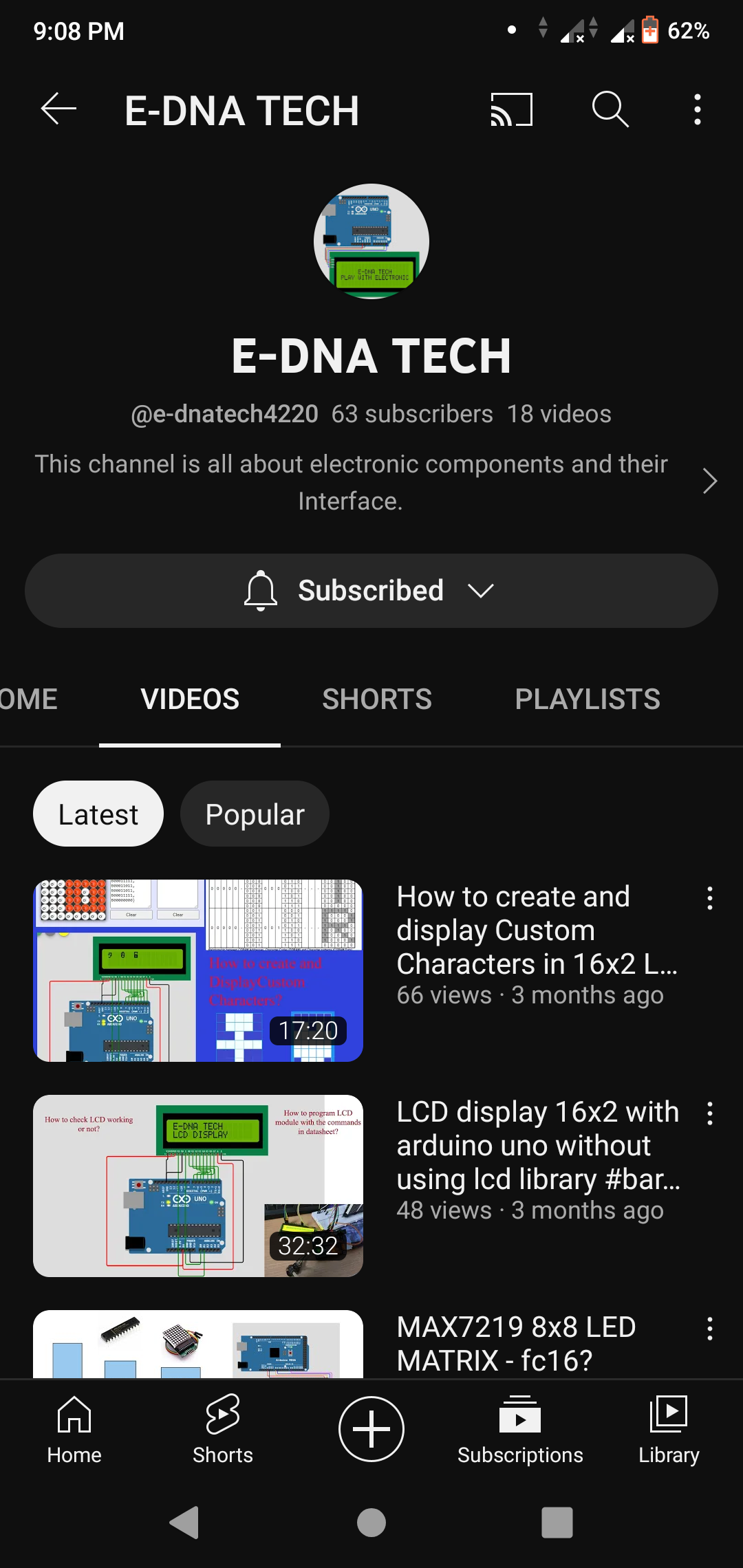The image size is (743, 1568).
Task: Open the Subscribed notification options
Action: coord(371,591)
